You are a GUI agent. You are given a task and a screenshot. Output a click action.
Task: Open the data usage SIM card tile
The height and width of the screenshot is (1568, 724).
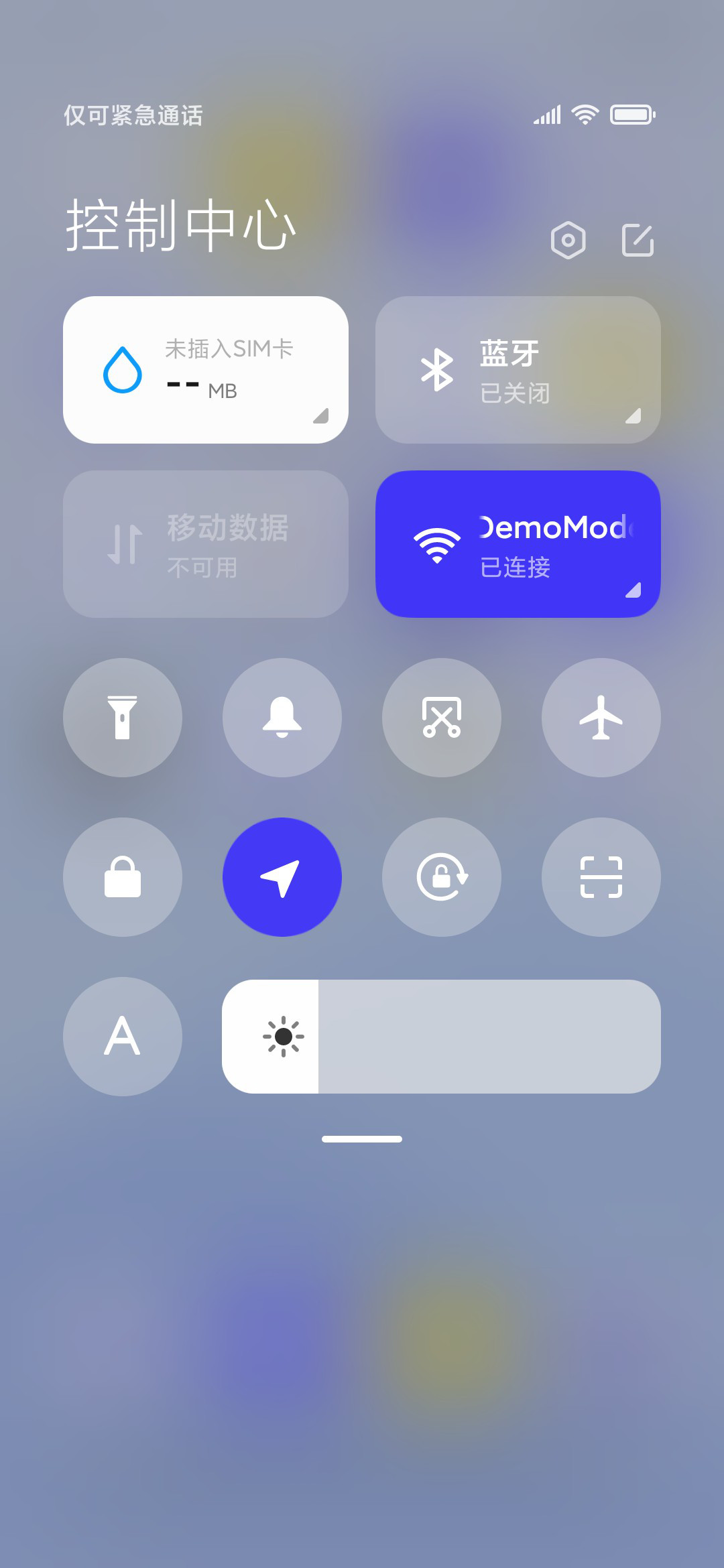(206, 370)
